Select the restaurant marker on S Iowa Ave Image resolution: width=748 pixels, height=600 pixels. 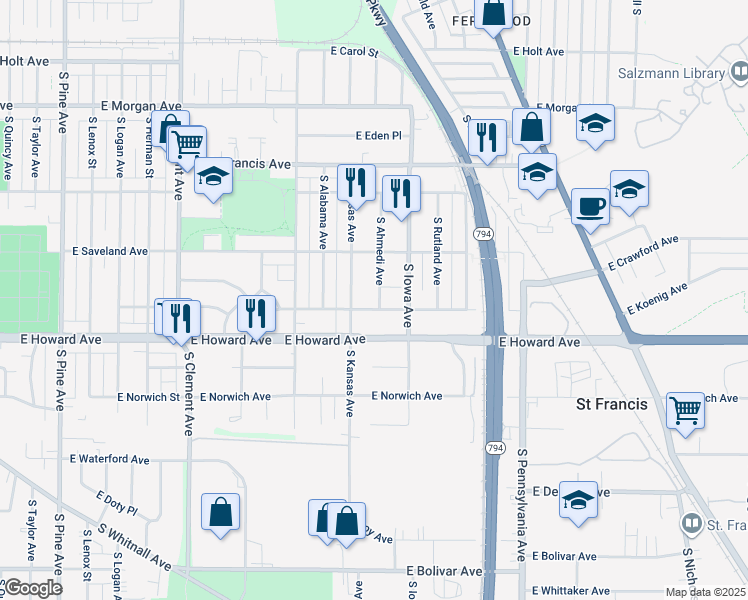coord(401,194)
